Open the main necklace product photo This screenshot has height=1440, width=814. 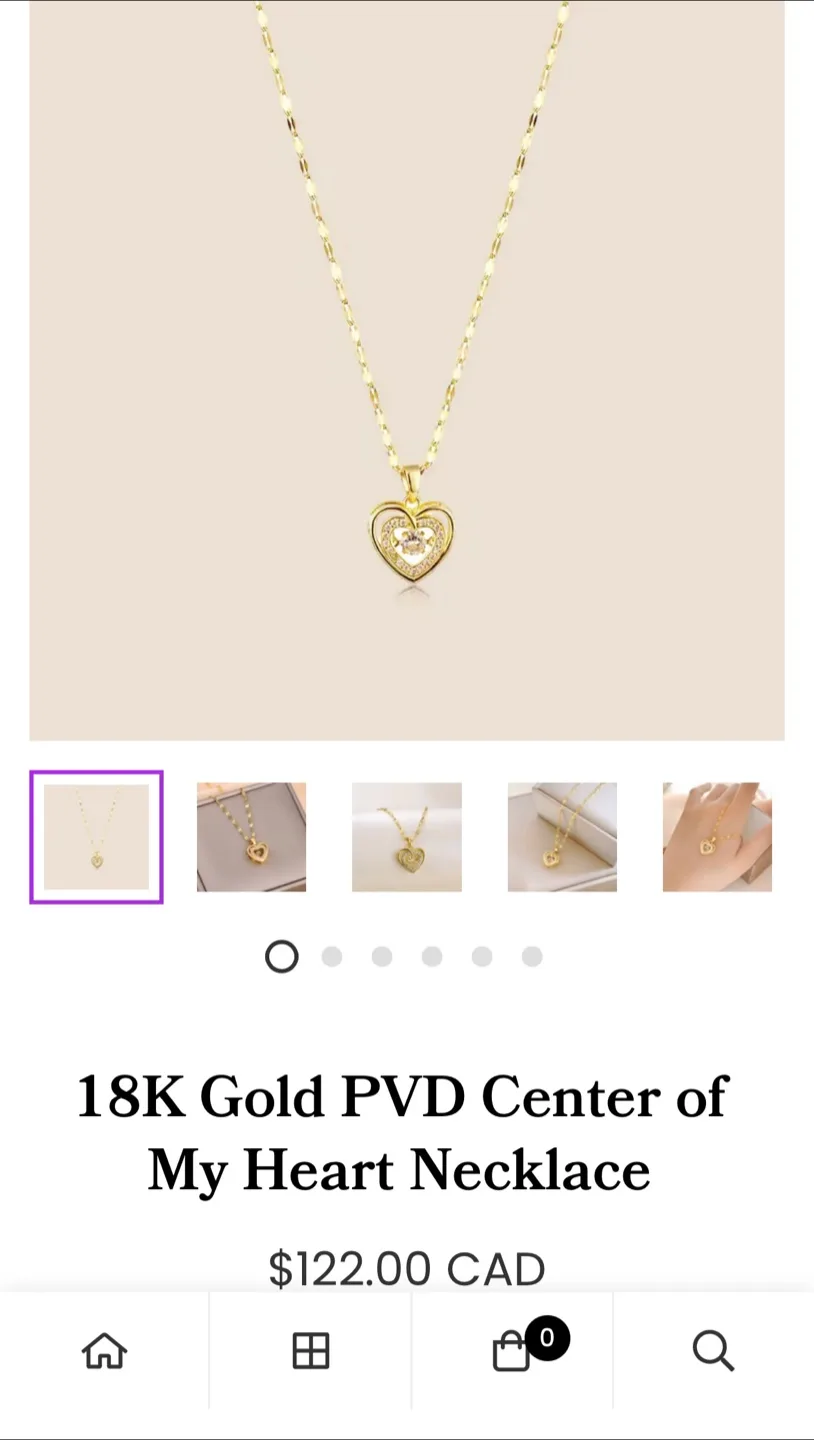(x=407, y=370)
